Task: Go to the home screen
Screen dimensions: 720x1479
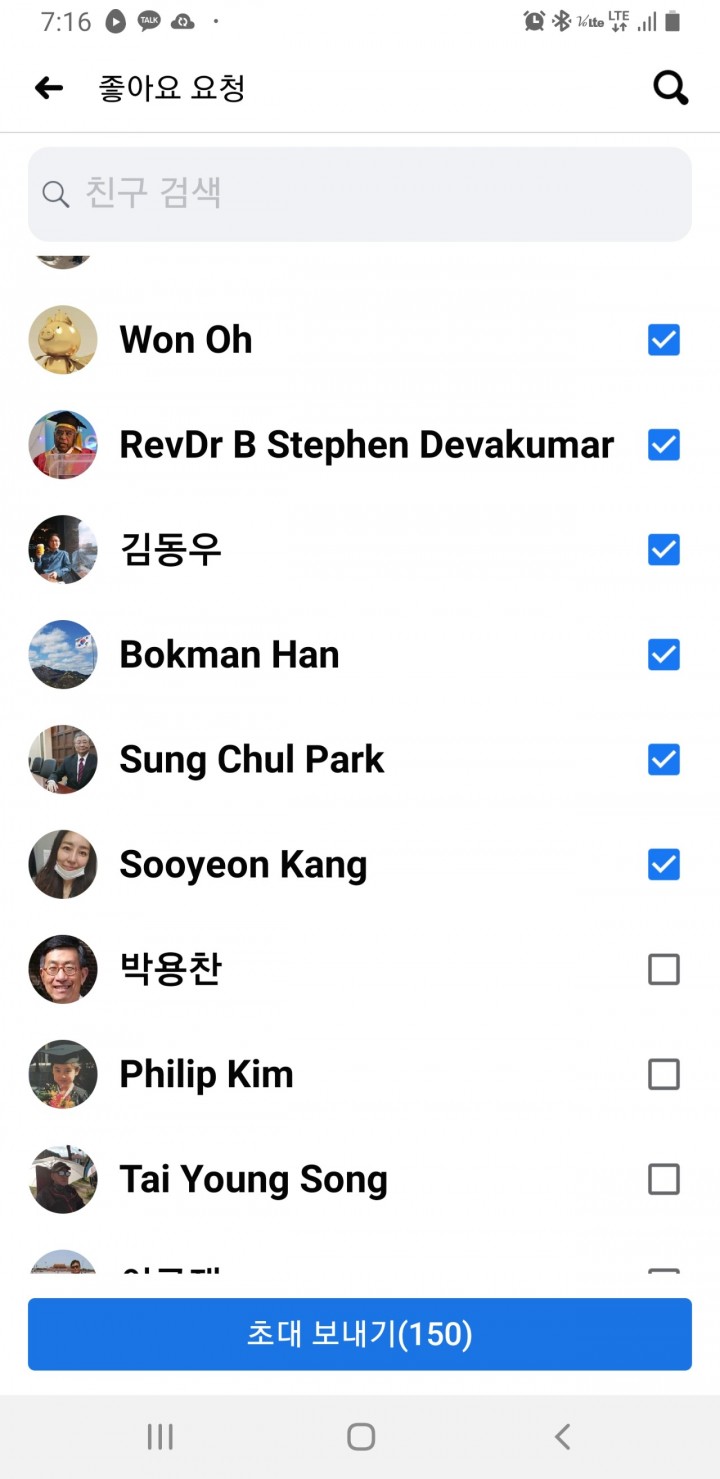Action: [360, 1437]
